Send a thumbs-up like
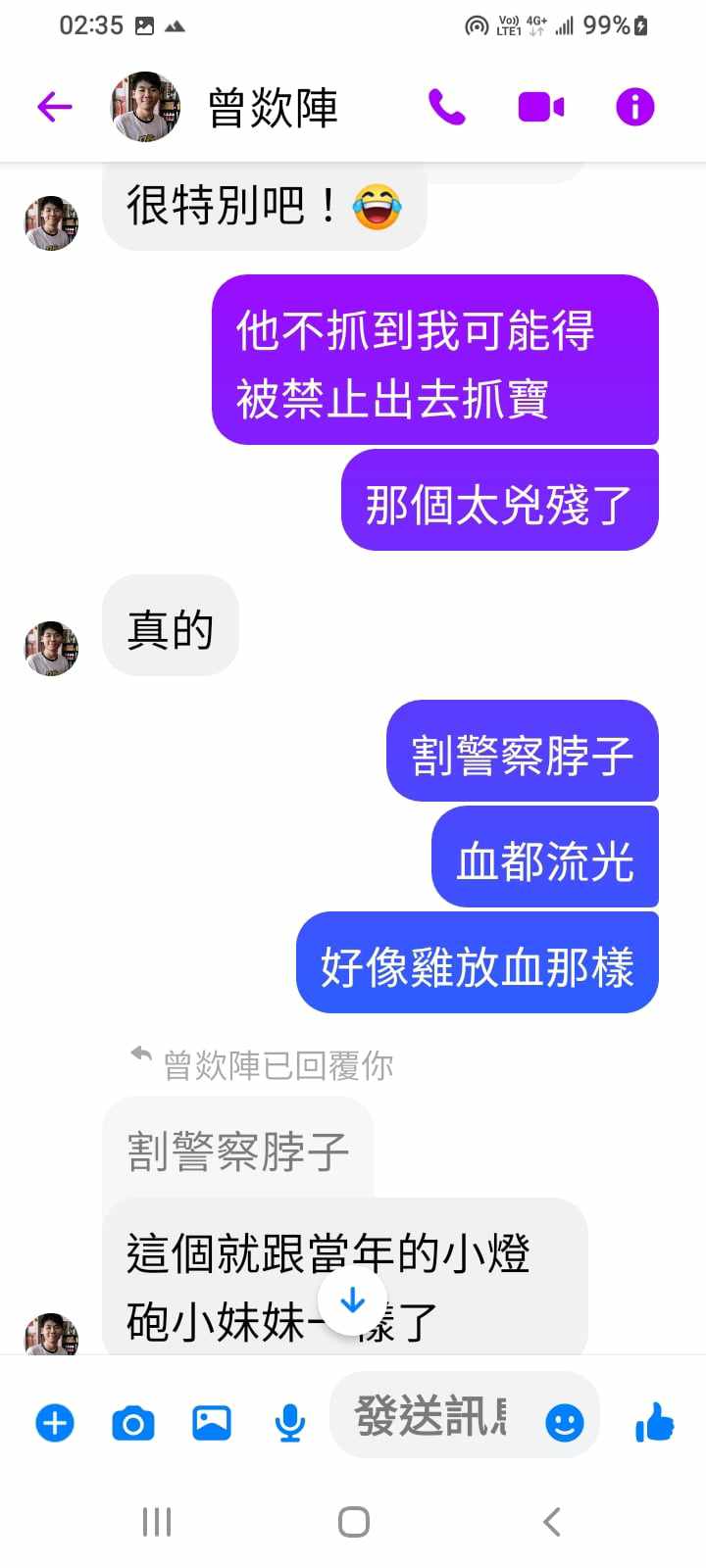Image resolution: width=706 pixels, height=1568 pixels. [654, 1422]
